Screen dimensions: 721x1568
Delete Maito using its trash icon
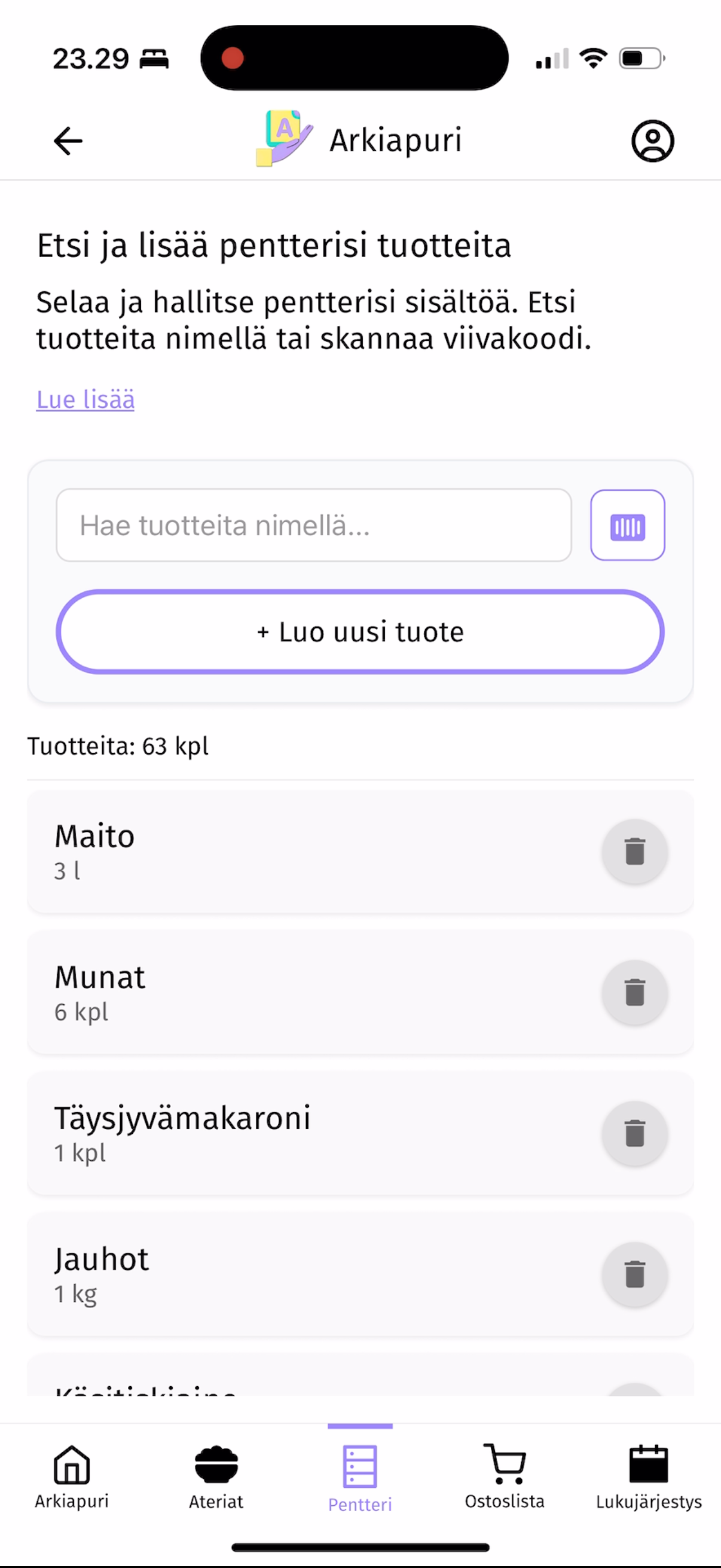(634, 851)
